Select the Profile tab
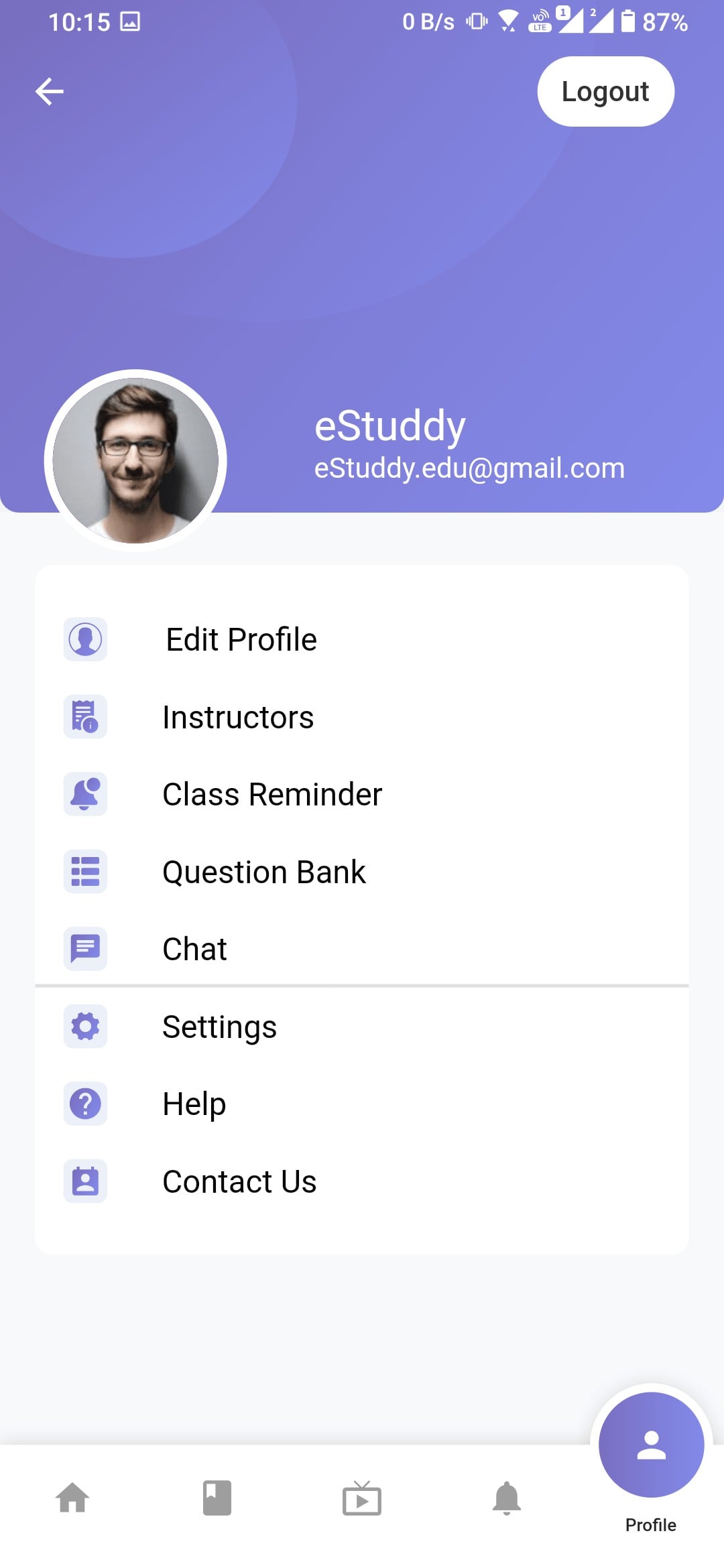724x1568 pixels. [x=651, y=1447]
